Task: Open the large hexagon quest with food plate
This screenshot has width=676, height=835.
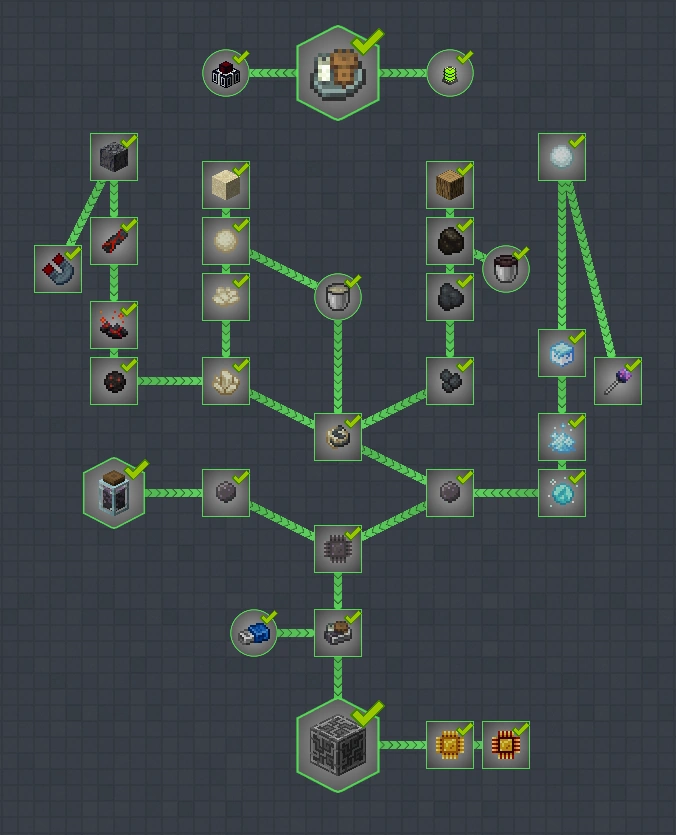Action: 338,73
